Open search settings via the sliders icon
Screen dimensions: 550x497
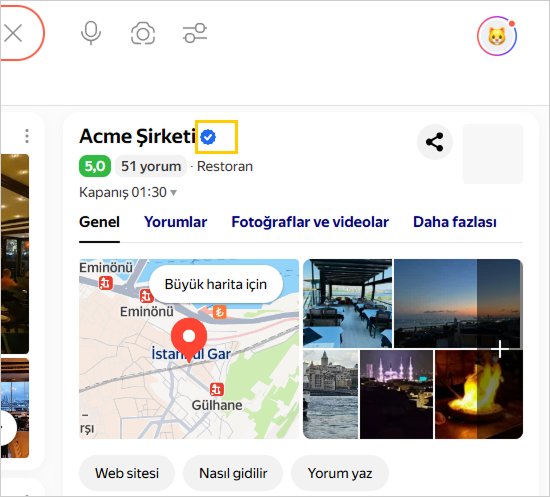[x=195, y=33]
